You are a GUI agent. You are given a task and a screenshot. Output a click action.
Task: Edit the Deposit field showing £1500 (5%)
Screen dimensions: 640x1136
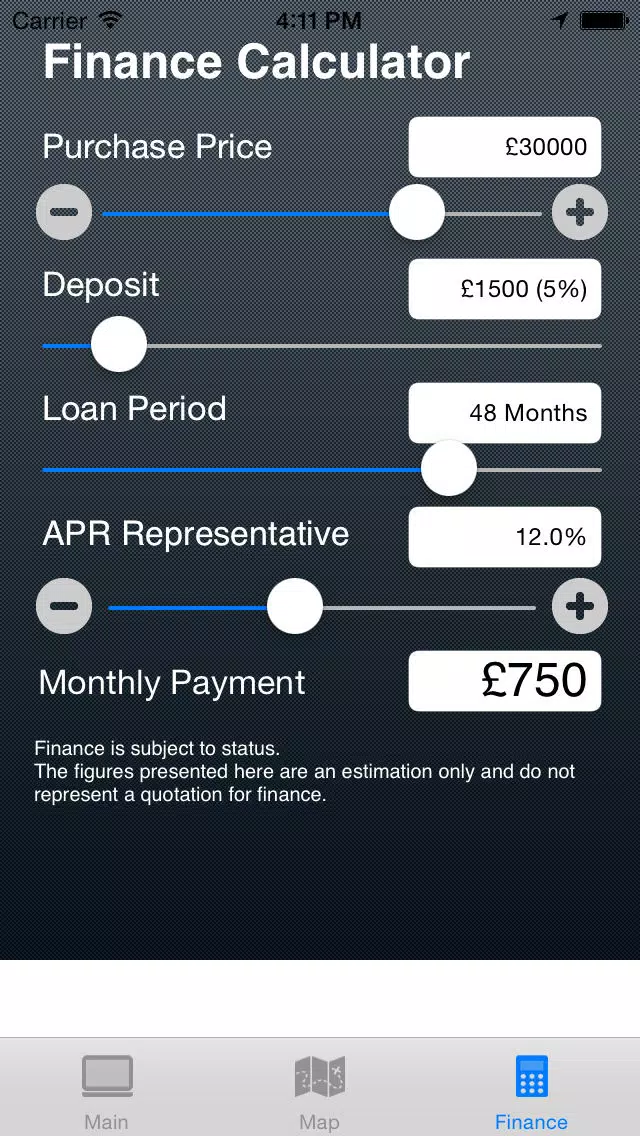coord(505,289)
